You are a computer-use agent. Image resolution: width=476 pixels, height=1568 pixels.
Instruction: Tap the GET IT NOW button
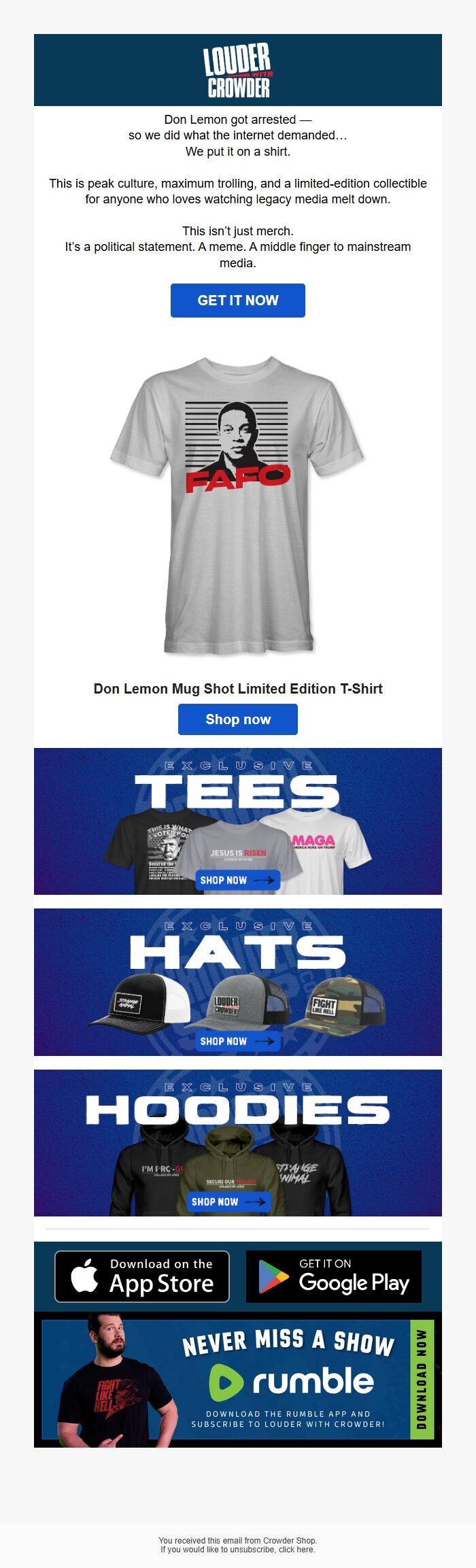237,301
